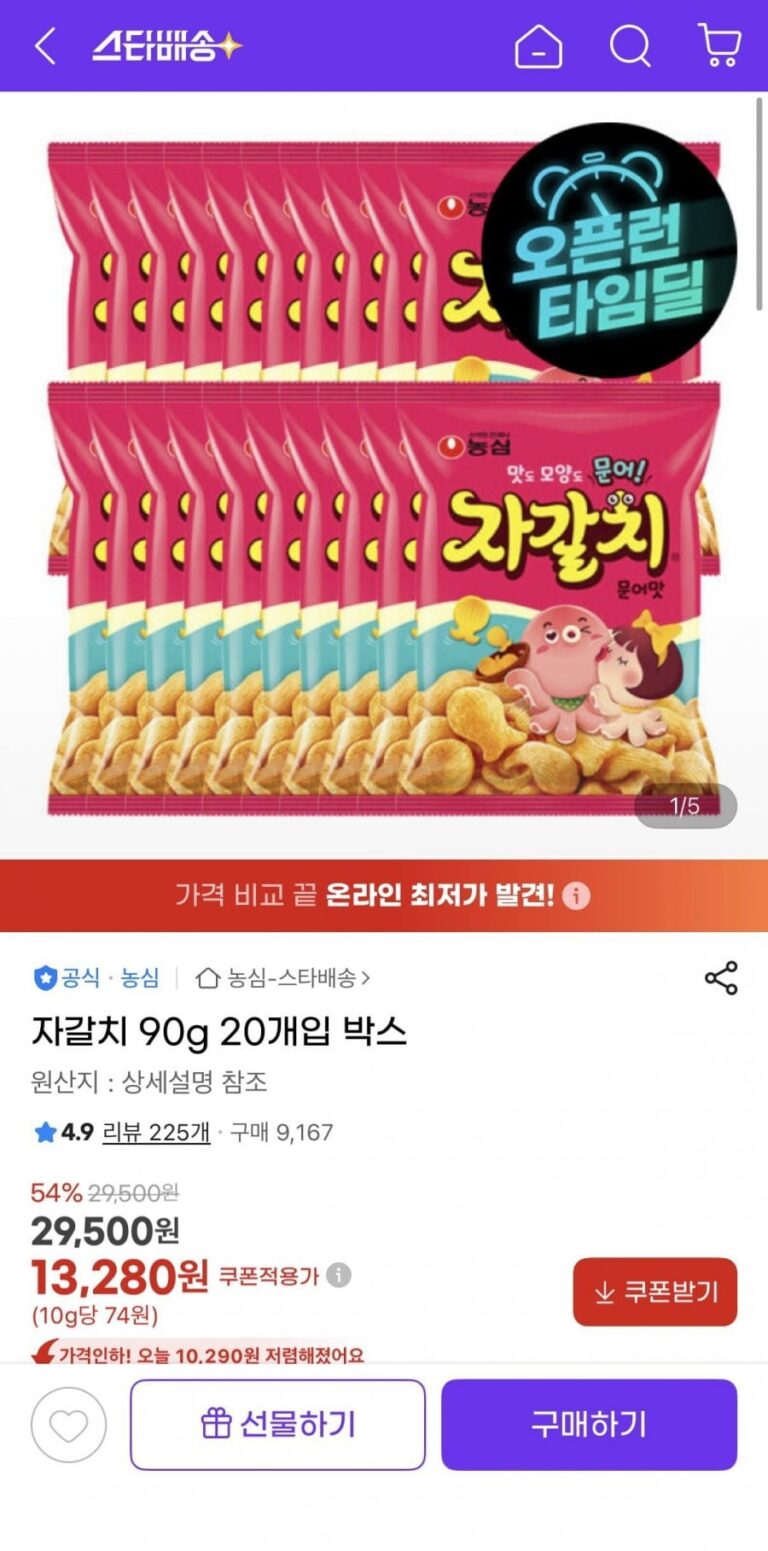This screenshot has height=1551, width=768.
Task: Tap 선물하기 to send as gift
Action: (278, 1425)
